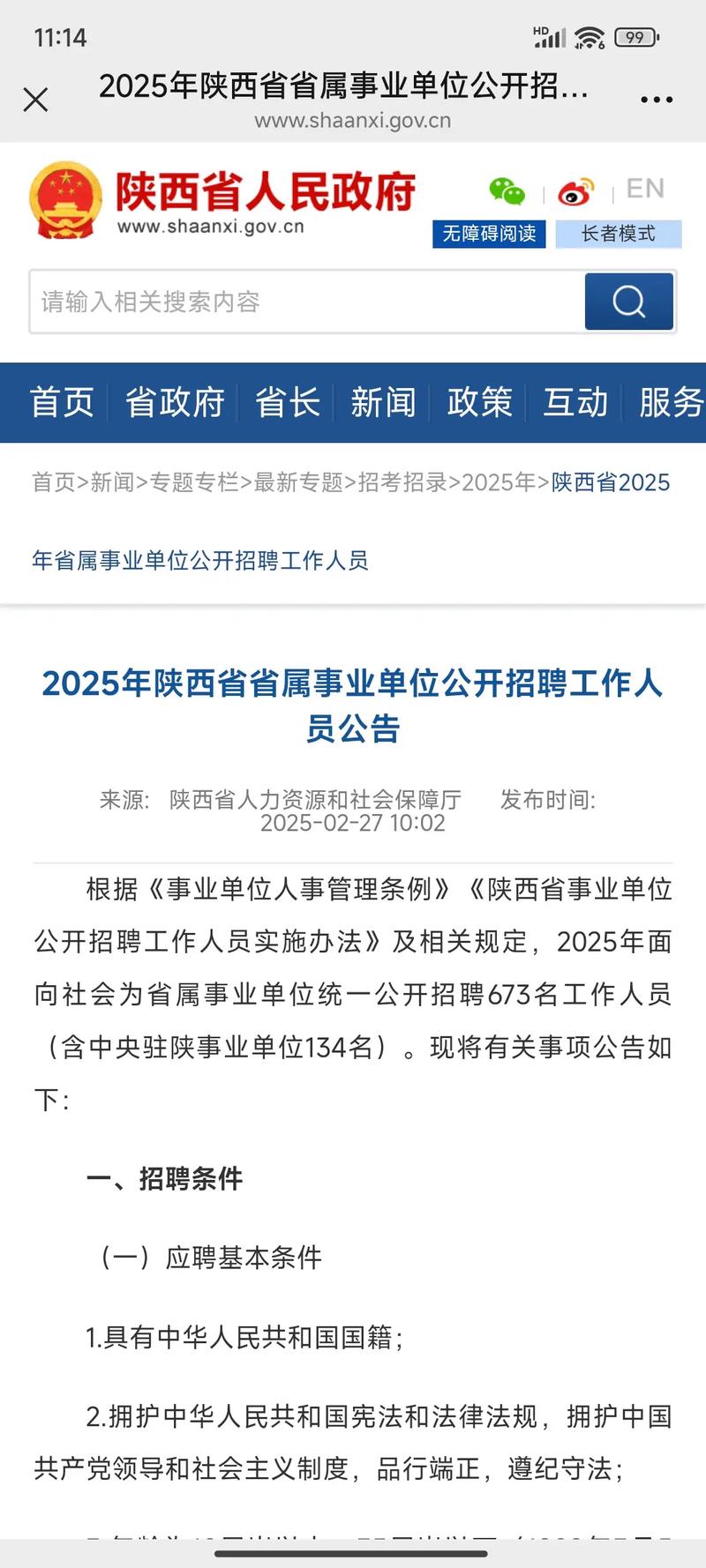Click the search magnifier icon
The width and height of the screenshot is (706, 1568).
[x=628, y=302]
